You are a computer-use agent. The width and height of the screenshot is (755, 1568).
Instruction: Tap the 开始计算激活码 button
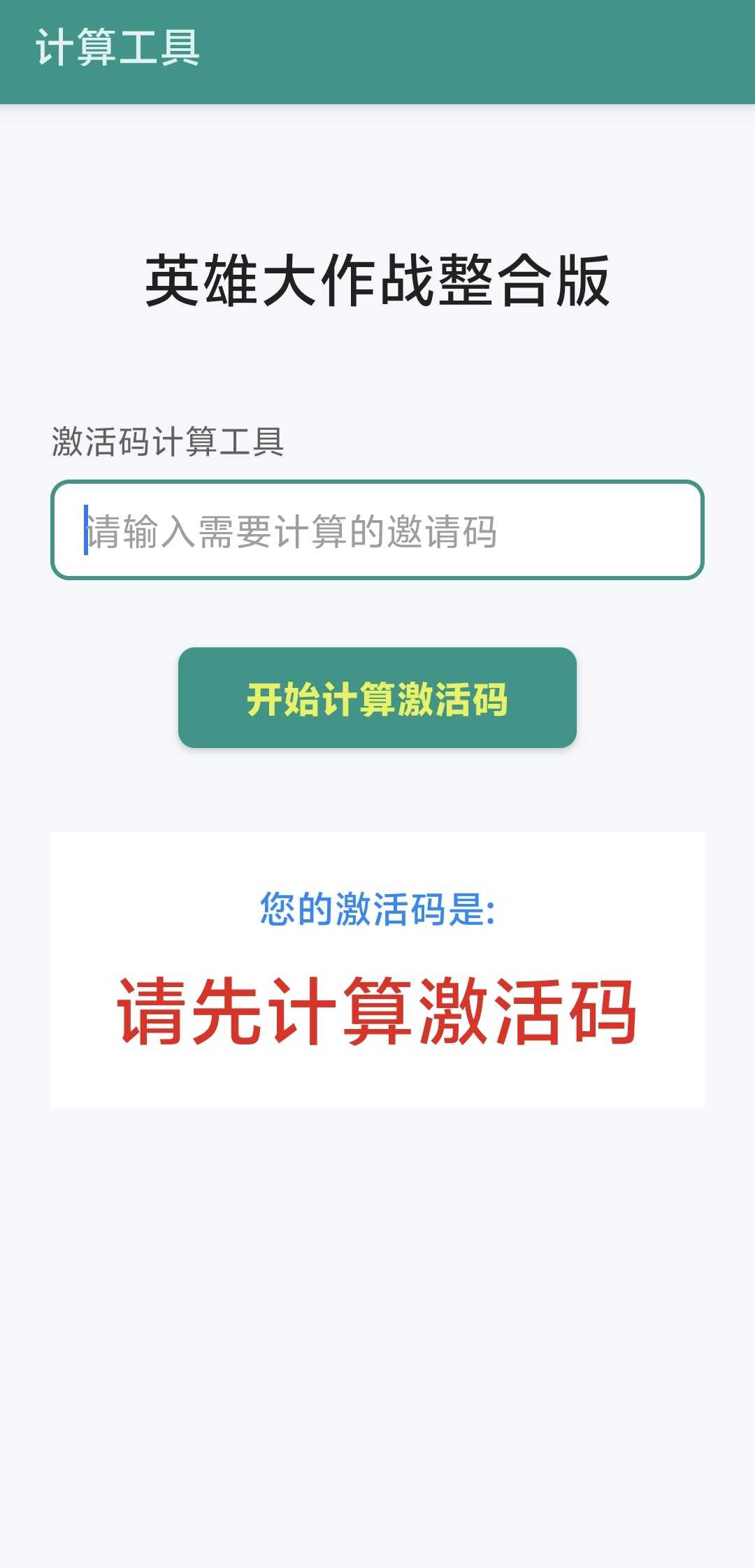click(377, 698)
